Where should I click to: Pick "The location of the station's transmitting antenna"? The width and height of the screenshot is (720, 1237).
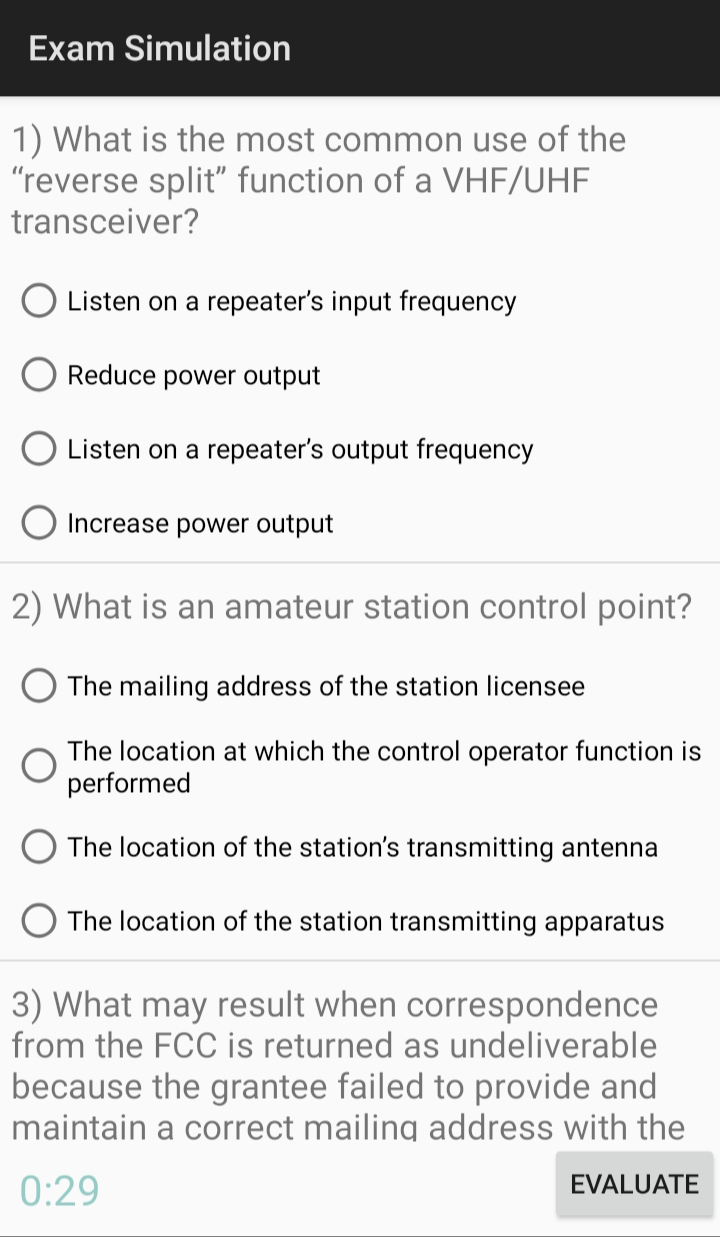pyautogui.click(x=40, y=848)
